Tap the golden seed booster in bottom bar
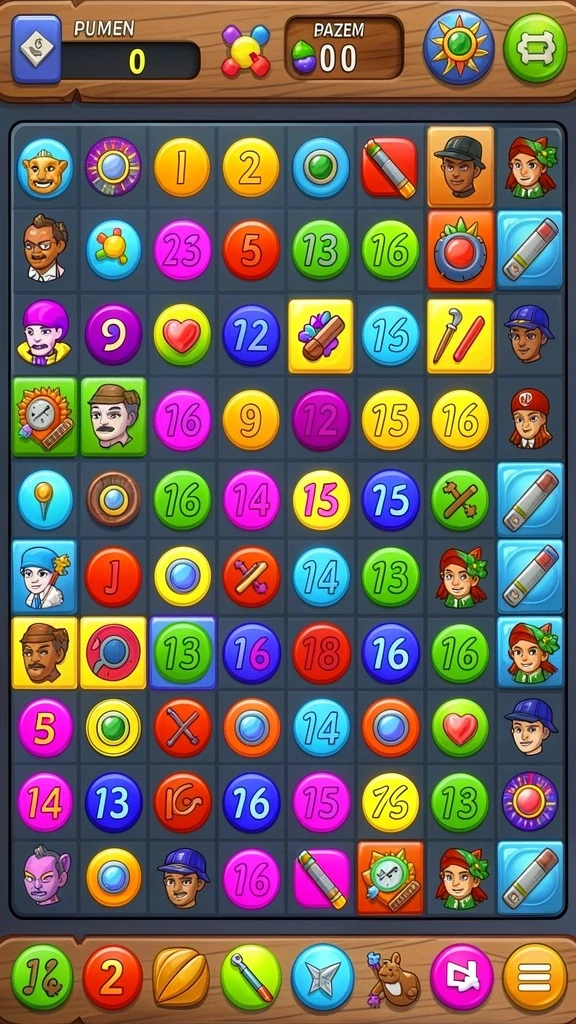The height and width of the screenshot is (1024, 576). click(181, 977)
